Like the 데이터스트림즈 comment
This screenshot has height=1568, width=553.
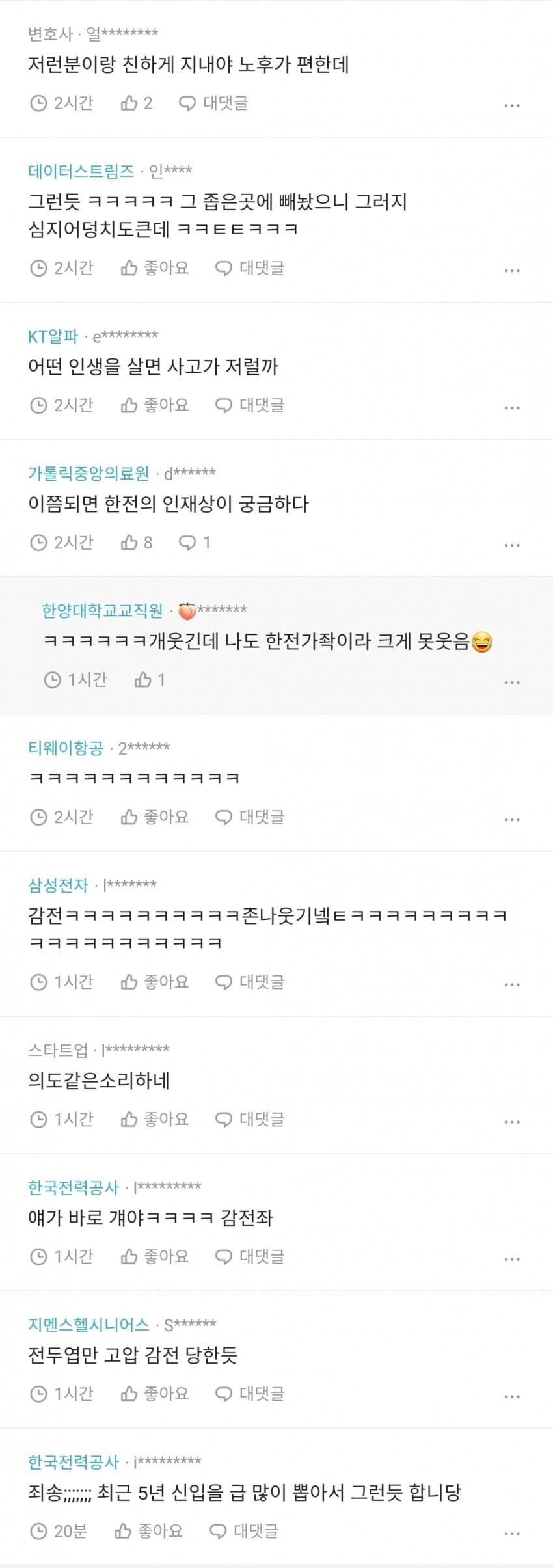coord(154,268)
